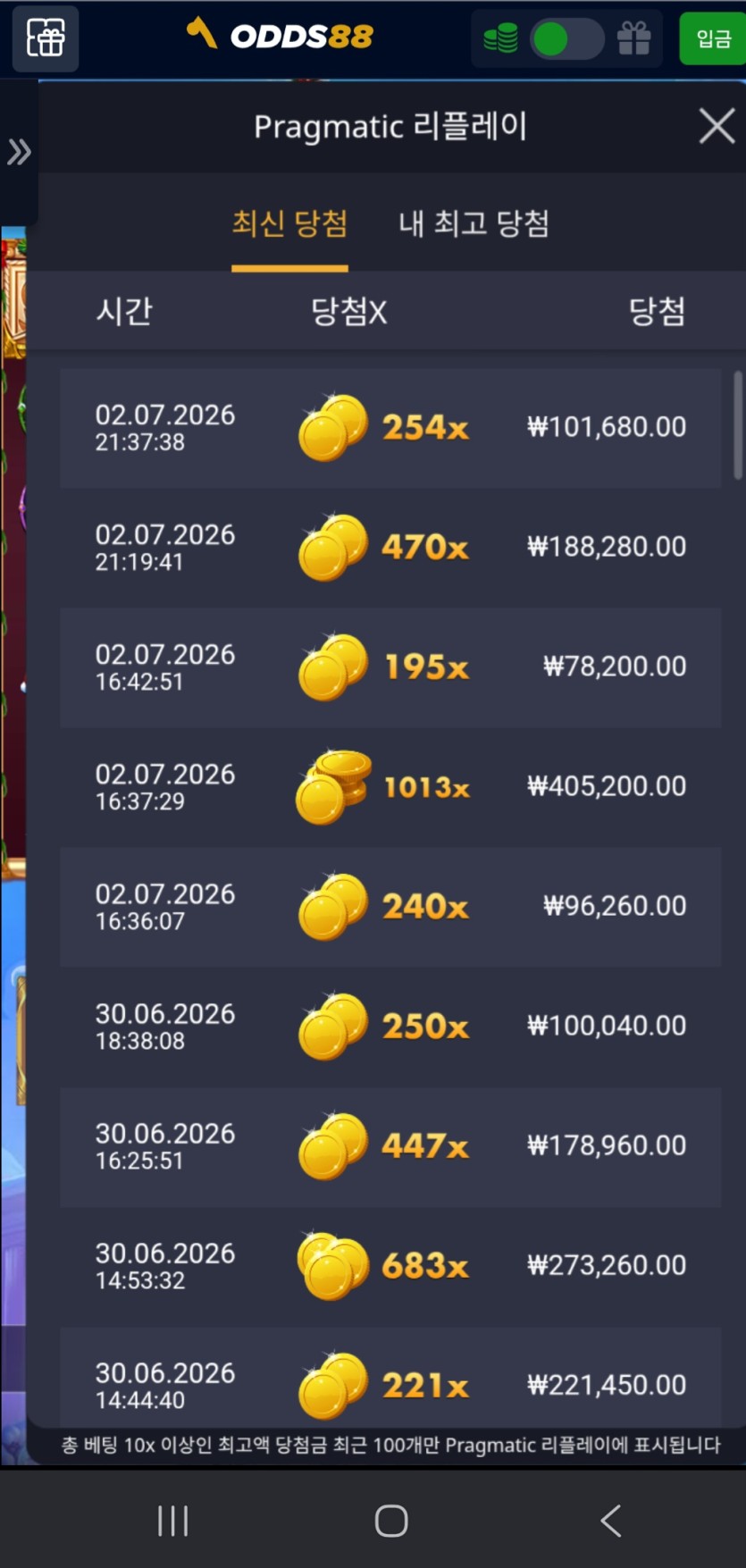Open the 195x win worth ₩78,200.00
This screenshot has width=746, height=1568.
pyautogui.click(x=390, y=667)
